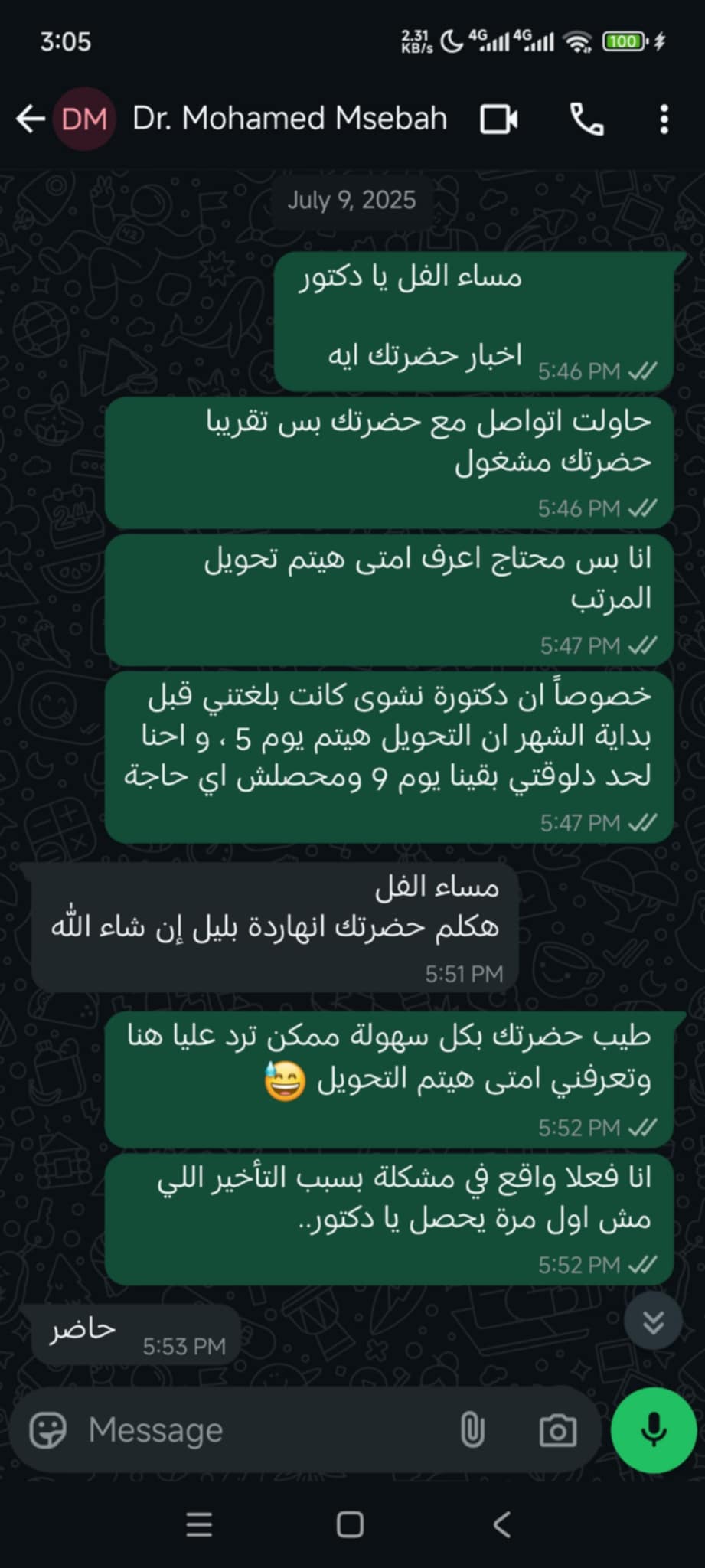Start a video call with Dr. Mohamed

coord(499,119)
